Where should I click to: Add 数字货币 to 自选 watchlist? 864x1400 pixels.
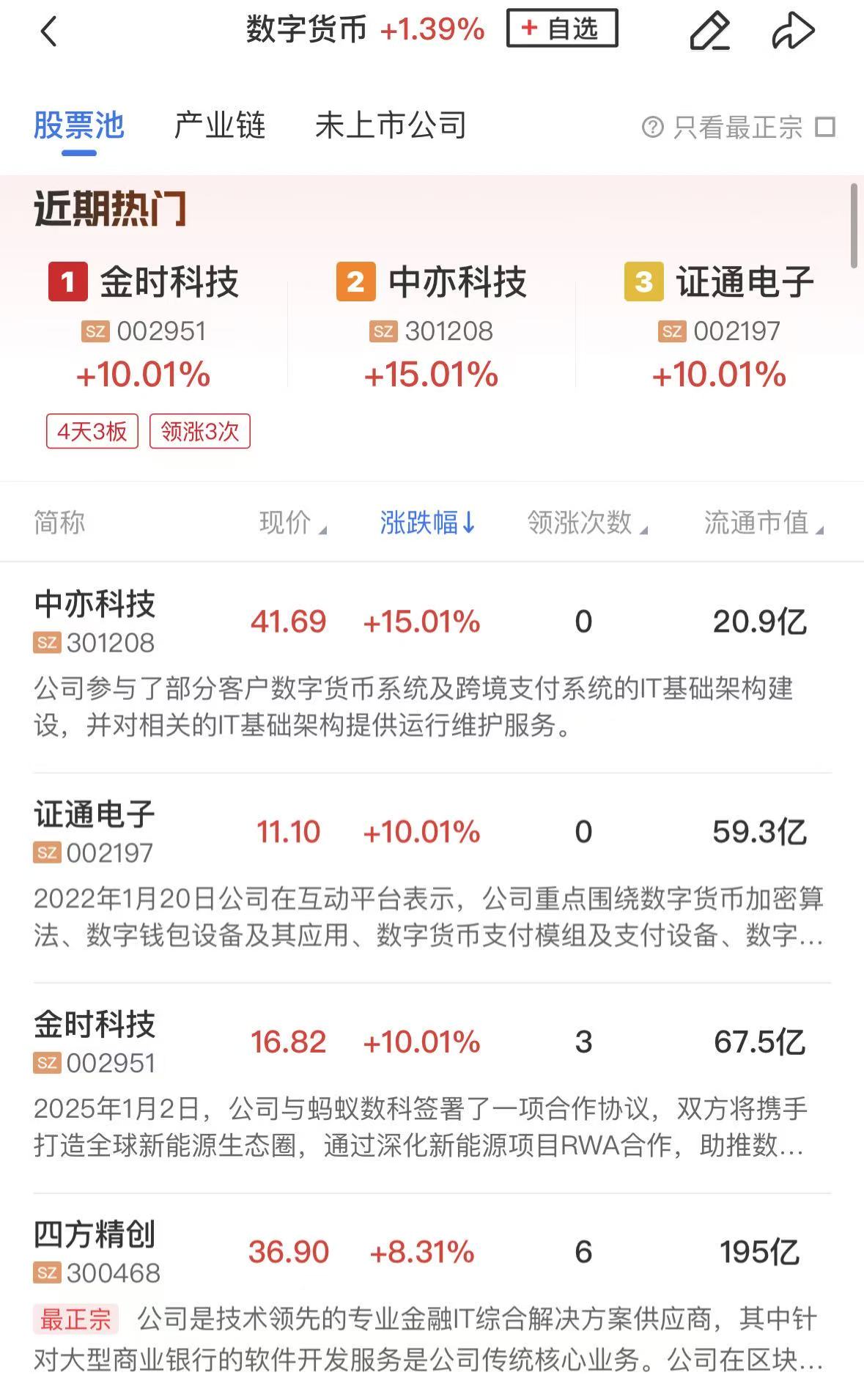coord(561,29)
